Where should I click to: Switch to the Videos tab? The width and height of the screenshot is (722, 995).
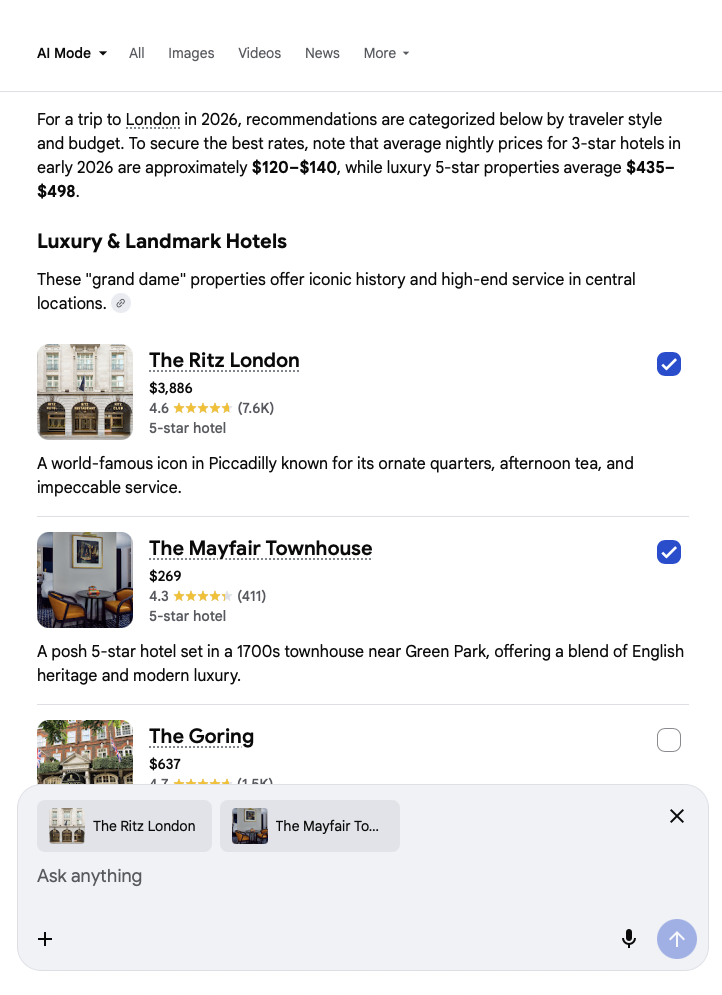[x=259, y=53]
